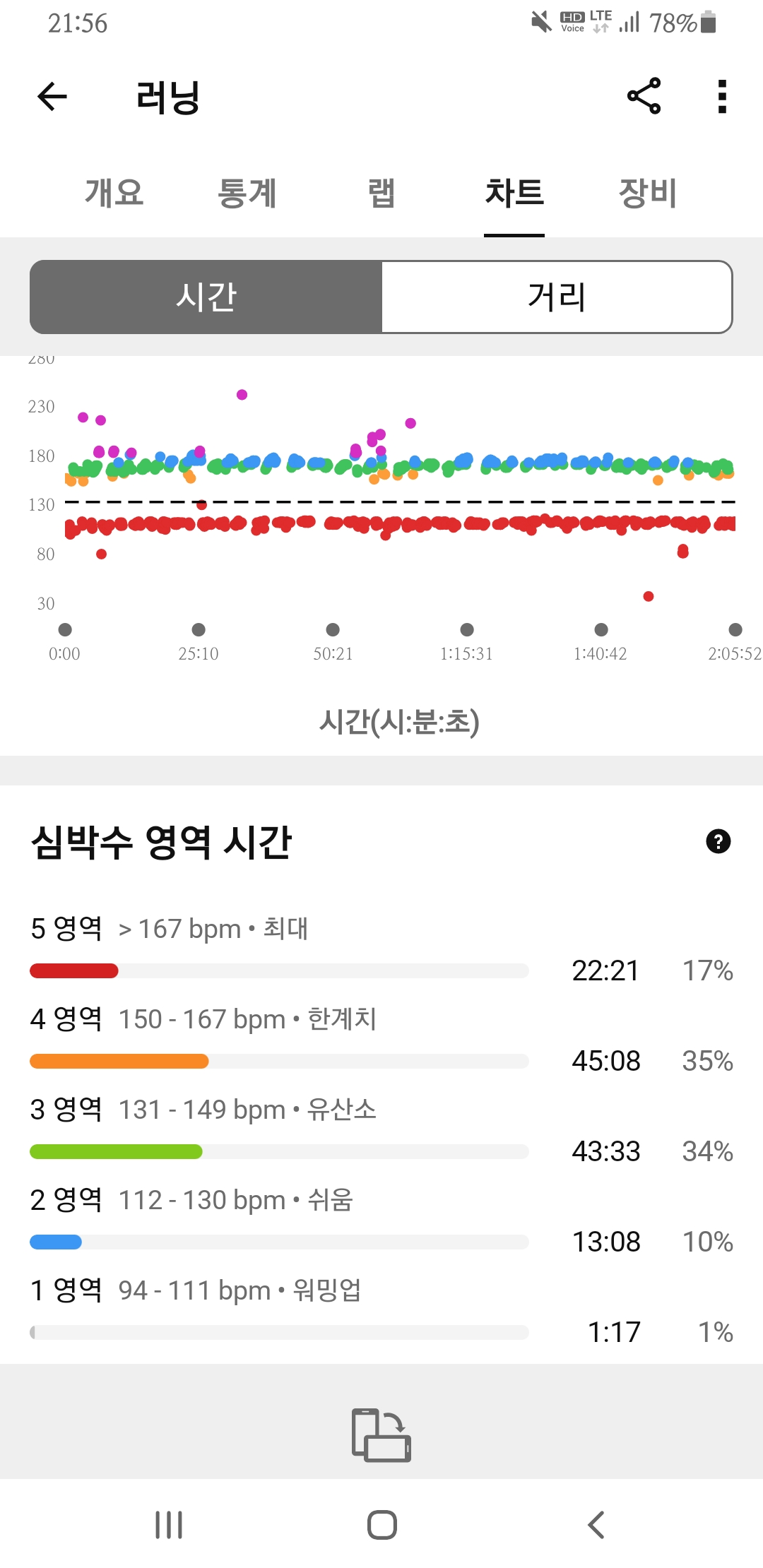This screenshot has width=763, height=1568.
Task: Go back using the top-left arrow
Action: pyautogui.click(x=52, y=97)
